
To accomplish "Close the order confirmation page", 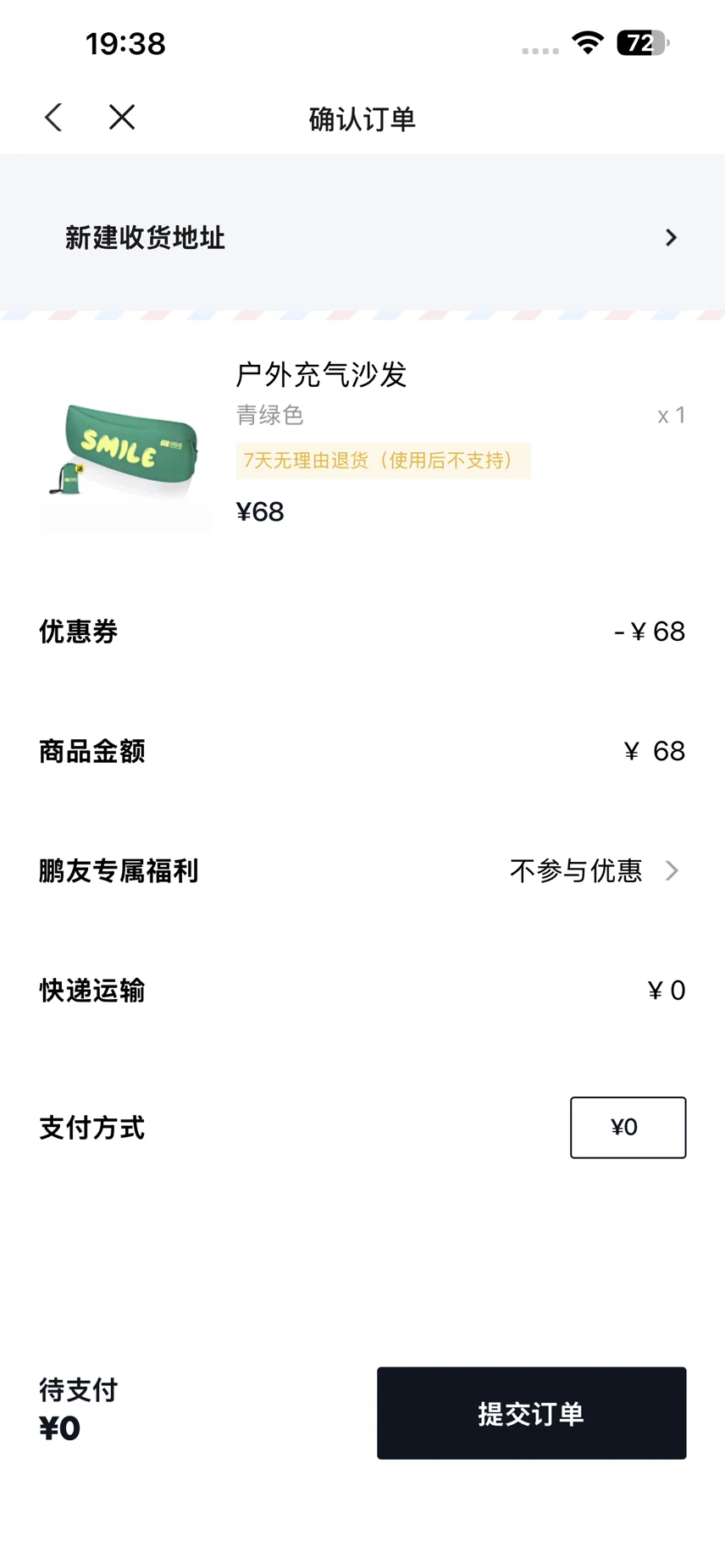I will tap(122, 118).
